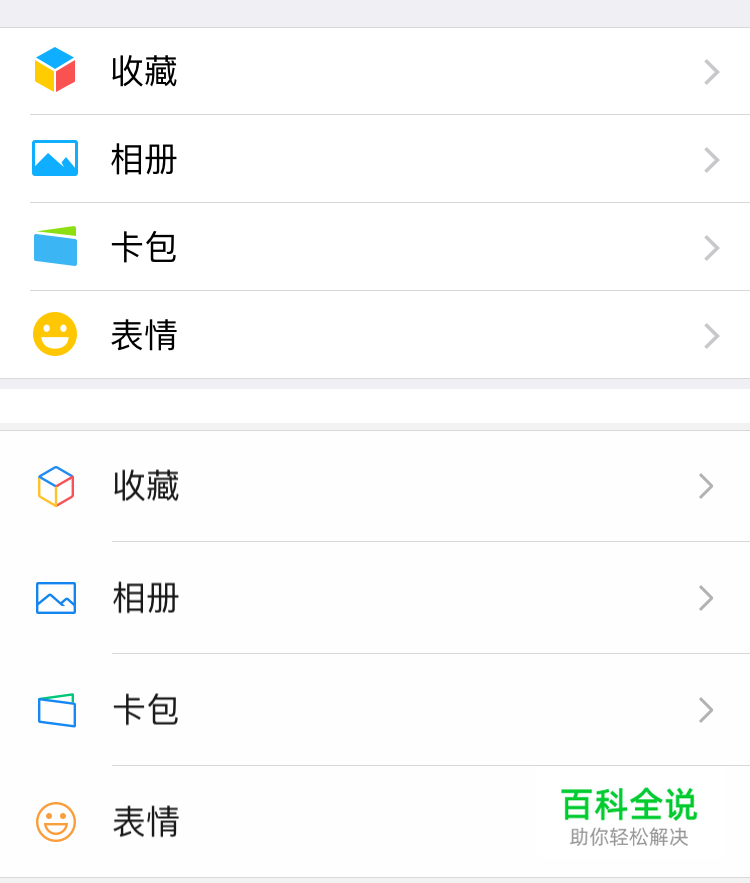Open the outlined Card Package icon
This screenshot has height=883, width=750.
(x=56, y=710)
